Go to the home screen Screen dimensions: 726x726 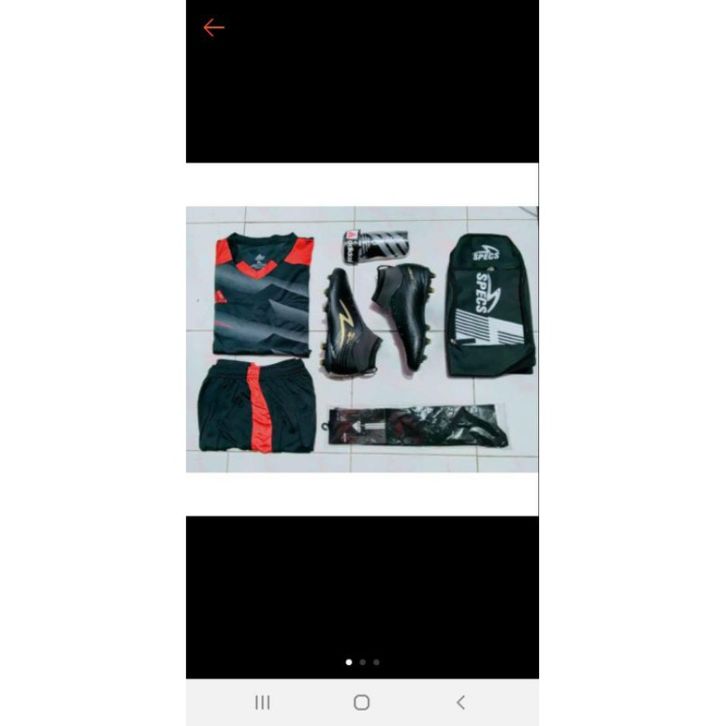[362, 703]
